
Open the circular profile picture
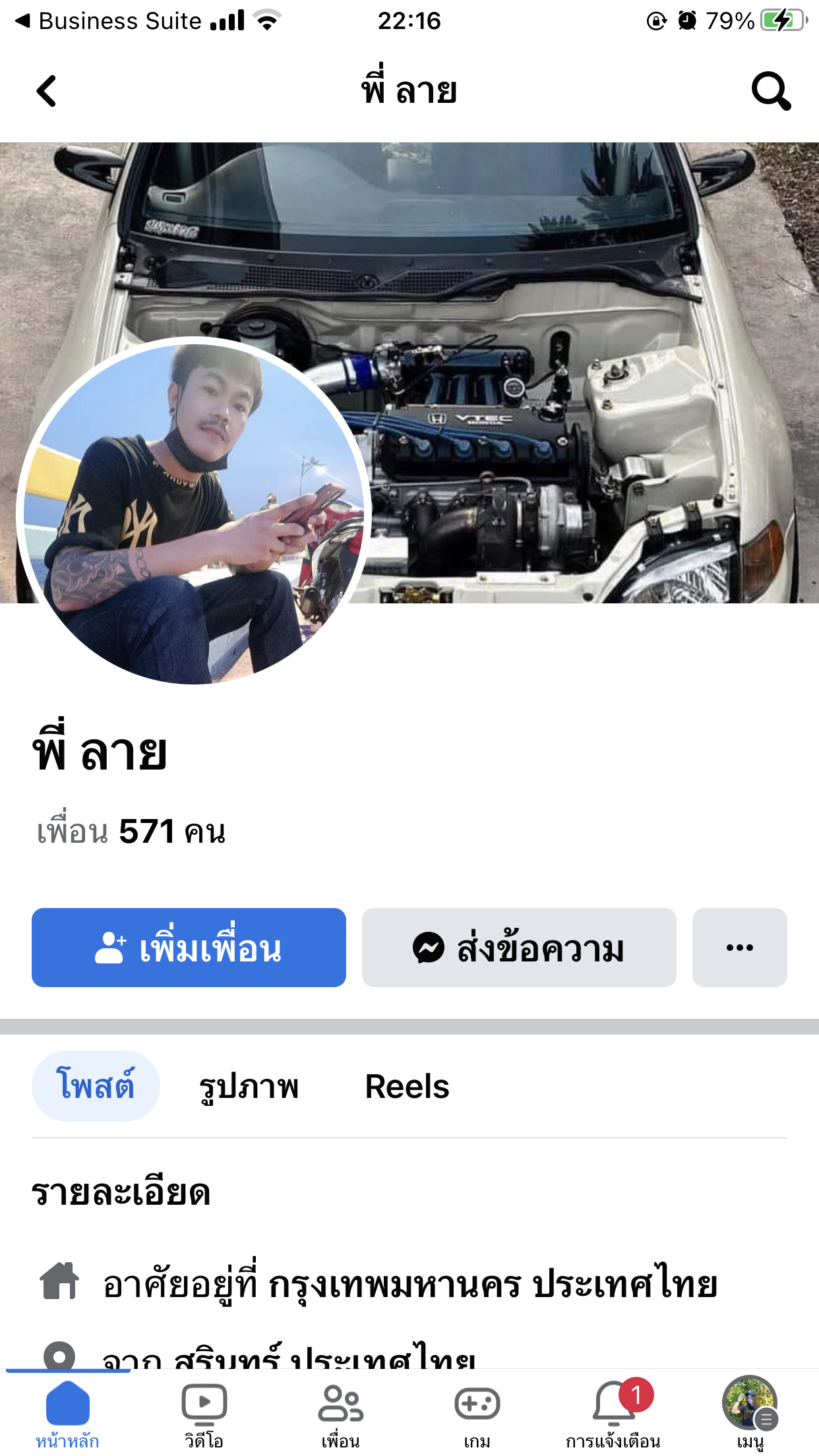(194, 512)
